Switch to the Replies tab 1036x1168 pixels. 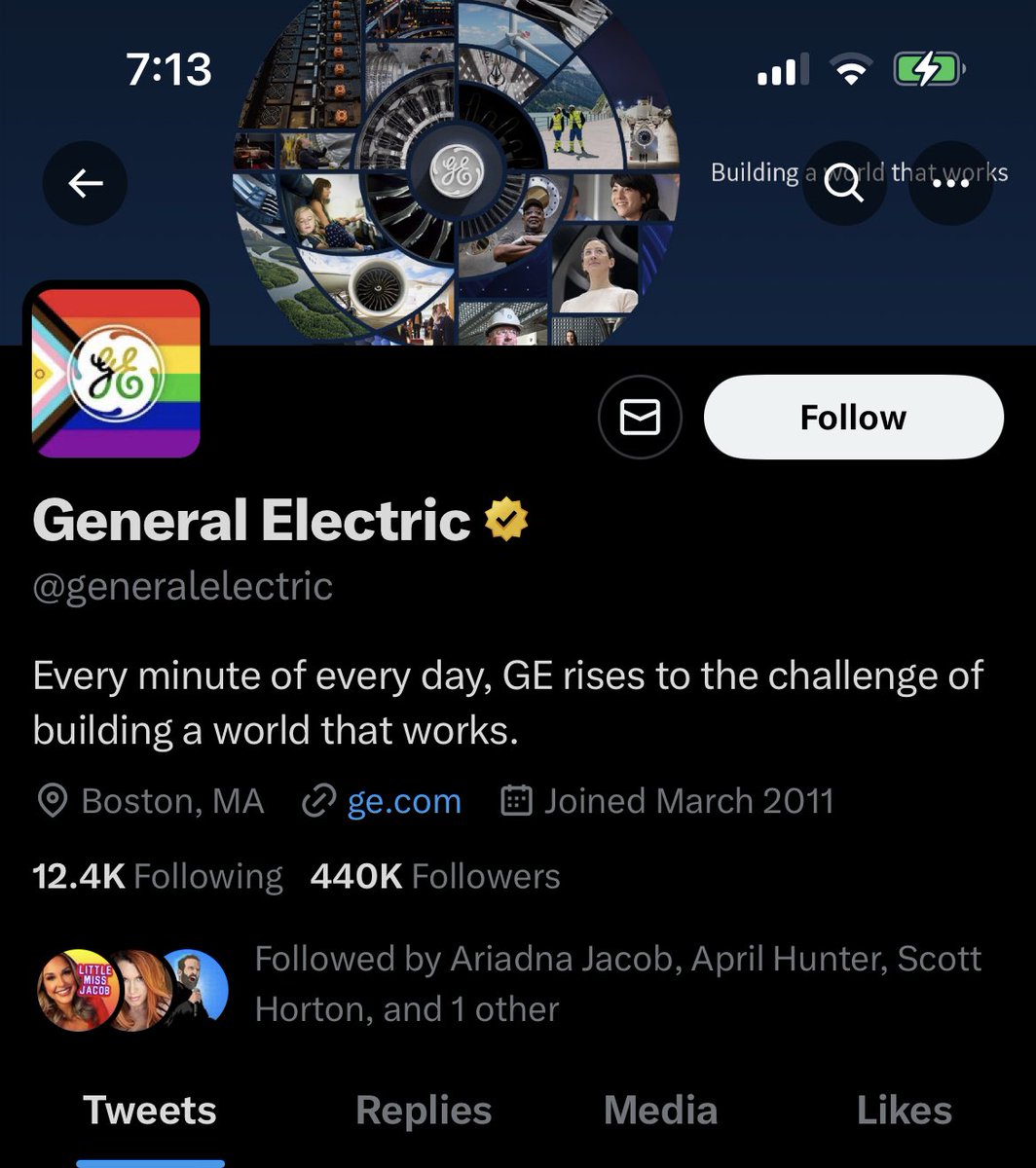pos(424,1111)
